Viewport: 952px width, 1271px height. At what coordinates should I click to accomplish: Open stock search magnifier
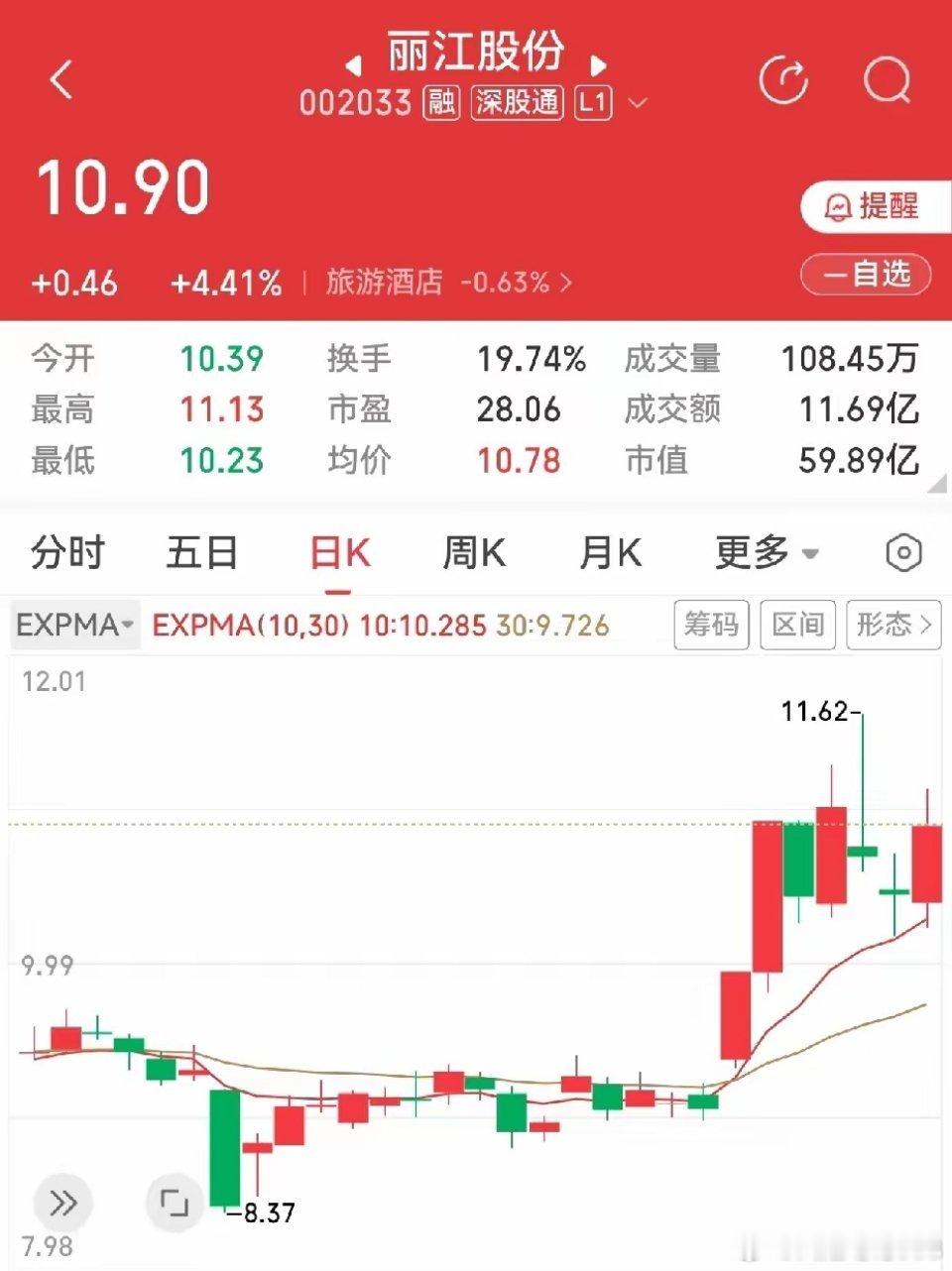click(886, 79)
